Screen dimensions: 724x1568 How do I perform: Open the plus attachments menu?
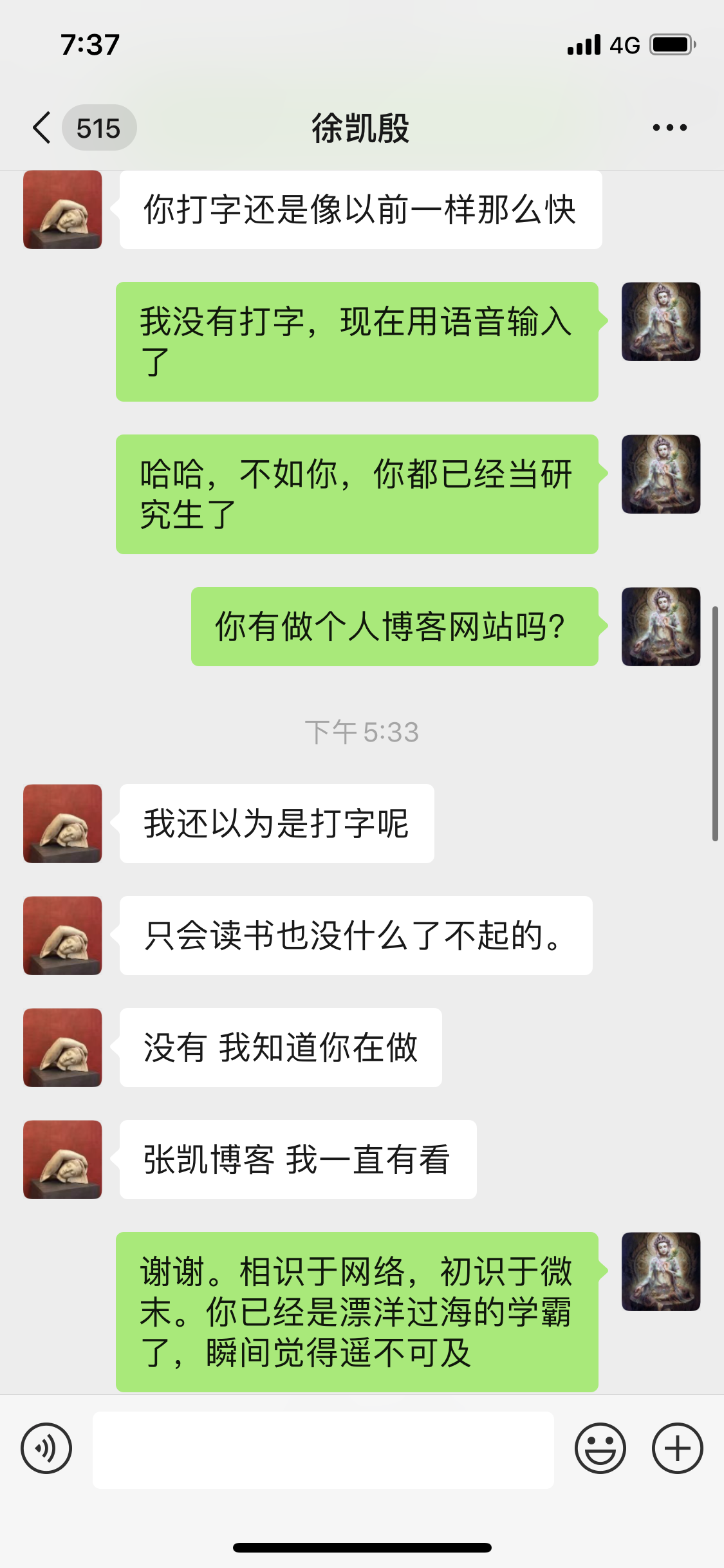click(677, 1448)
